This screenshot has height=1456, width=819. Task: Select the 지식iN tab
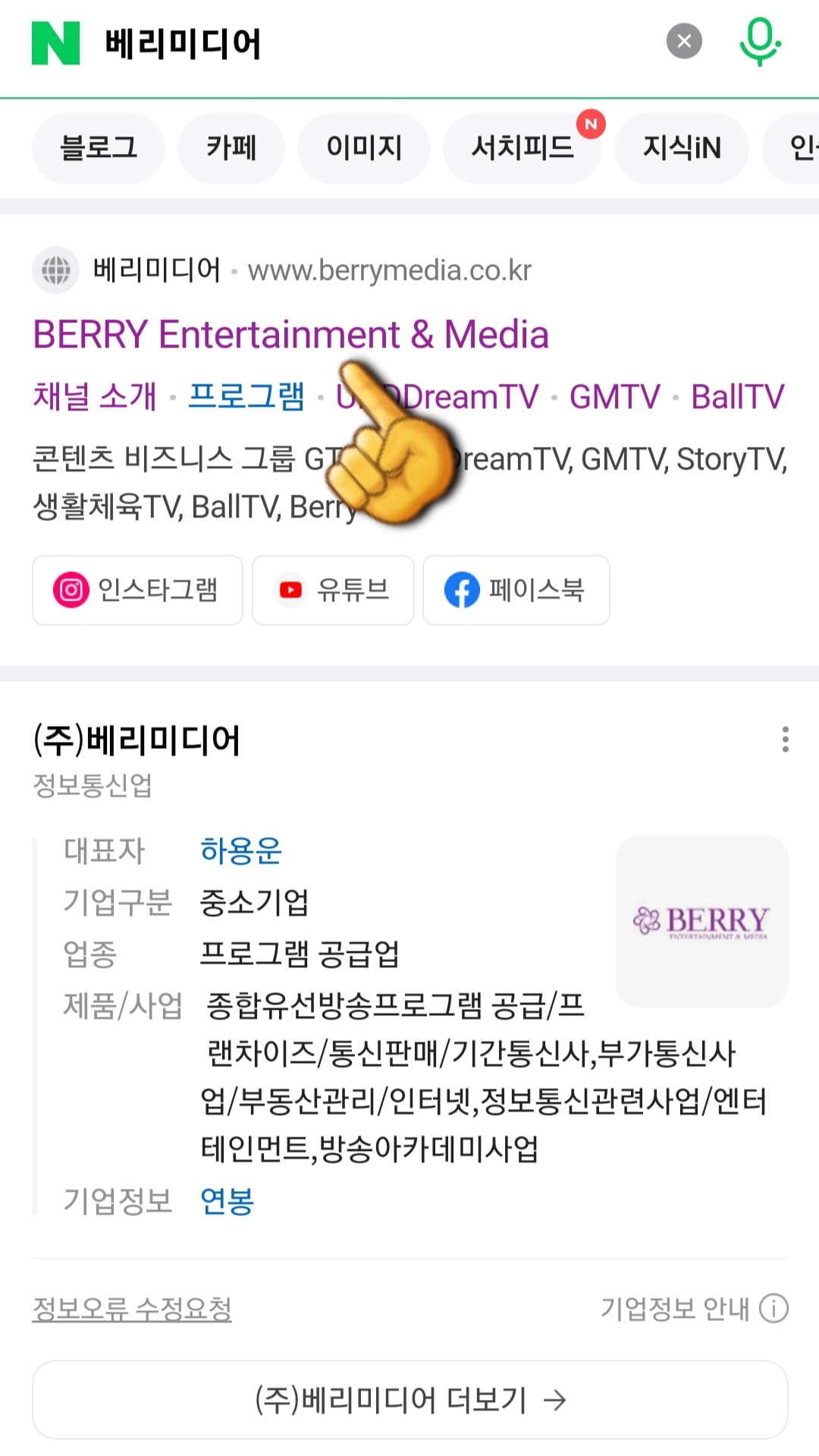coord(680,148)
